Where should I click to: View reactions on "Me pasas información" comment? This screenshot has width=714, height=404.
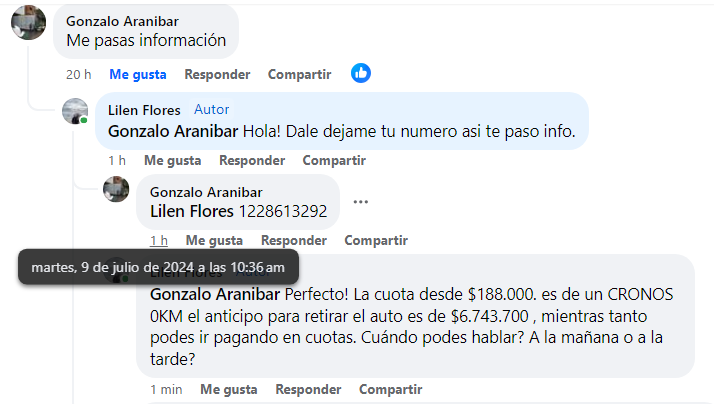point(361,73)
